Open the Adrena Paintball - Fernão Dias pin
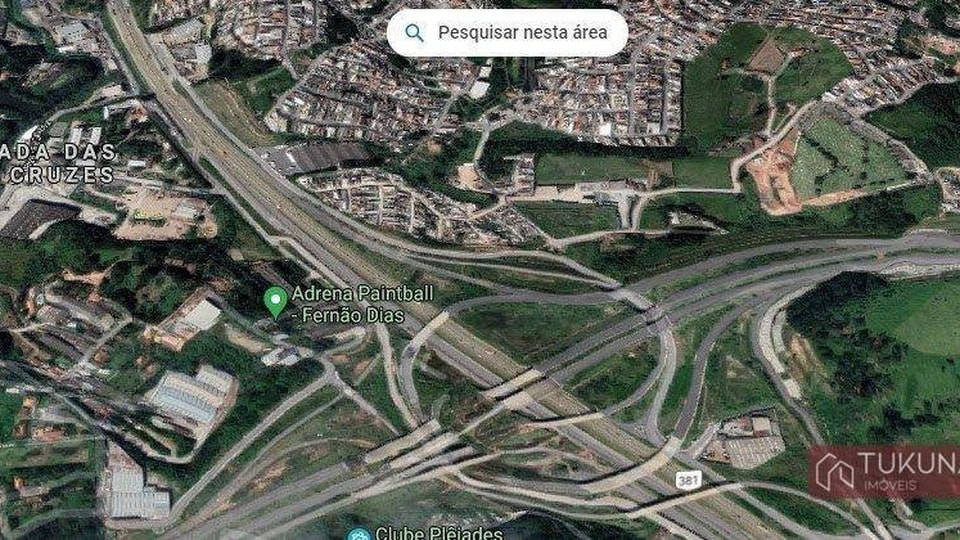960x540 pixels. [275, 301]
